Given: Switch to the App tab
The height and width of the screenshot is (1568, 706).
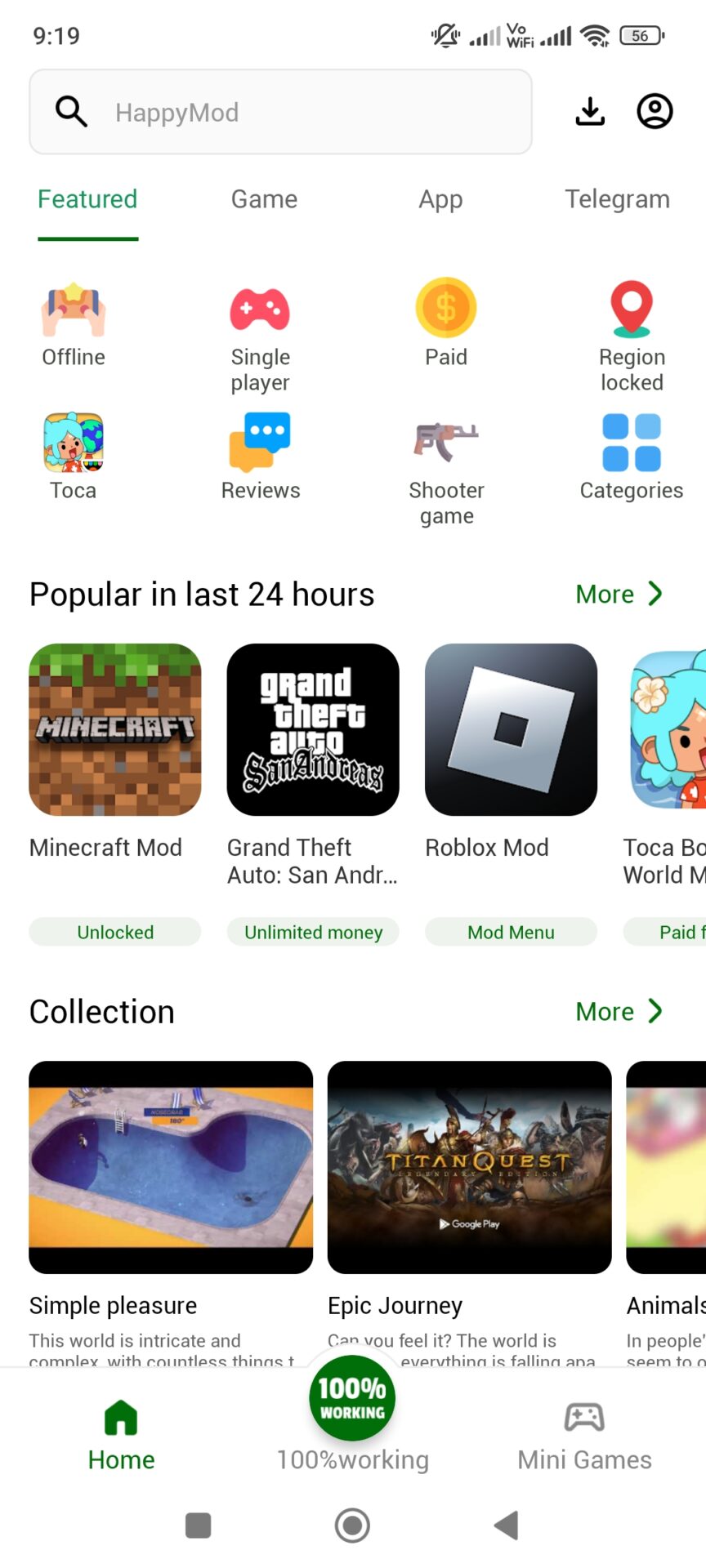Looking at the screenshot, I should click(x=440, y=199).
